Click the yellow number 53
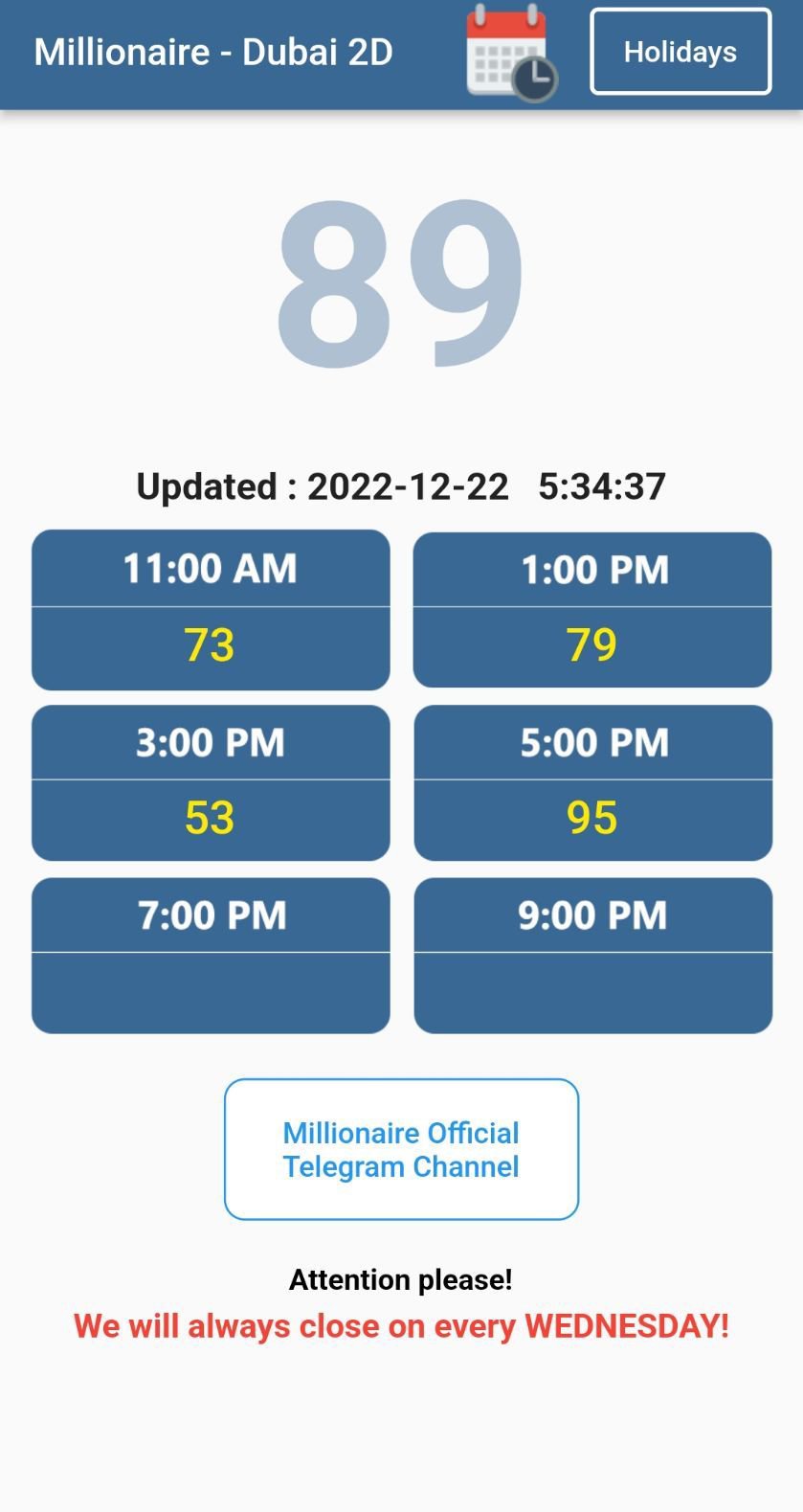This screenshot has height=1512, width=803. click(x=212, y=818)
